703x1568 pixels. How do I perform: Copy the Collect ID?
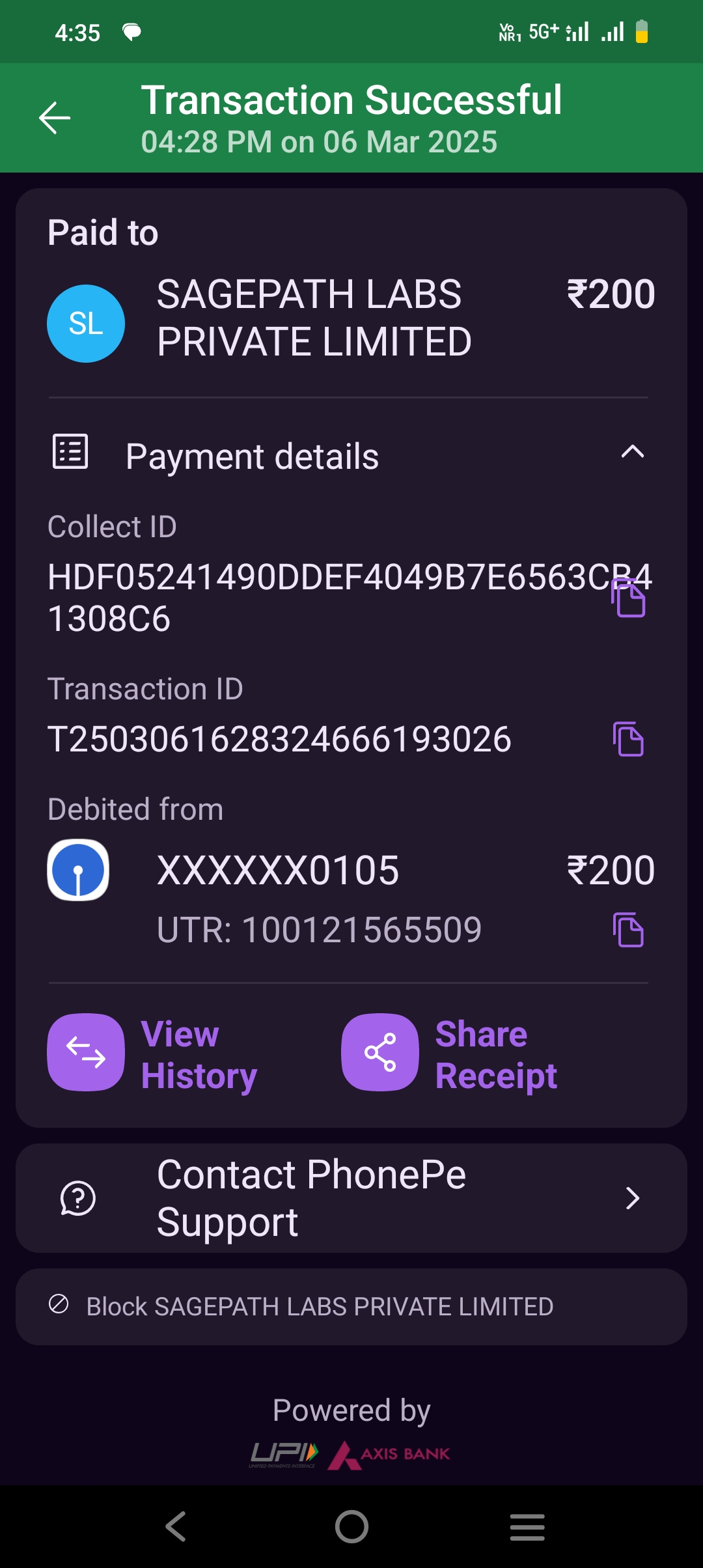tap(629, 598)
